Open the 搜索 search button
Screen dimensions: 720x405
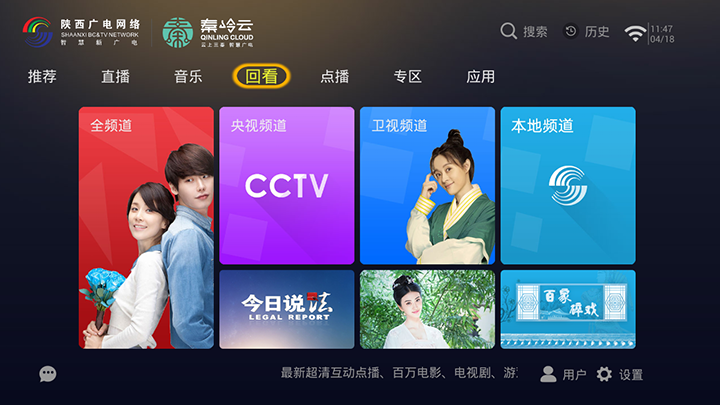(524, 32)
